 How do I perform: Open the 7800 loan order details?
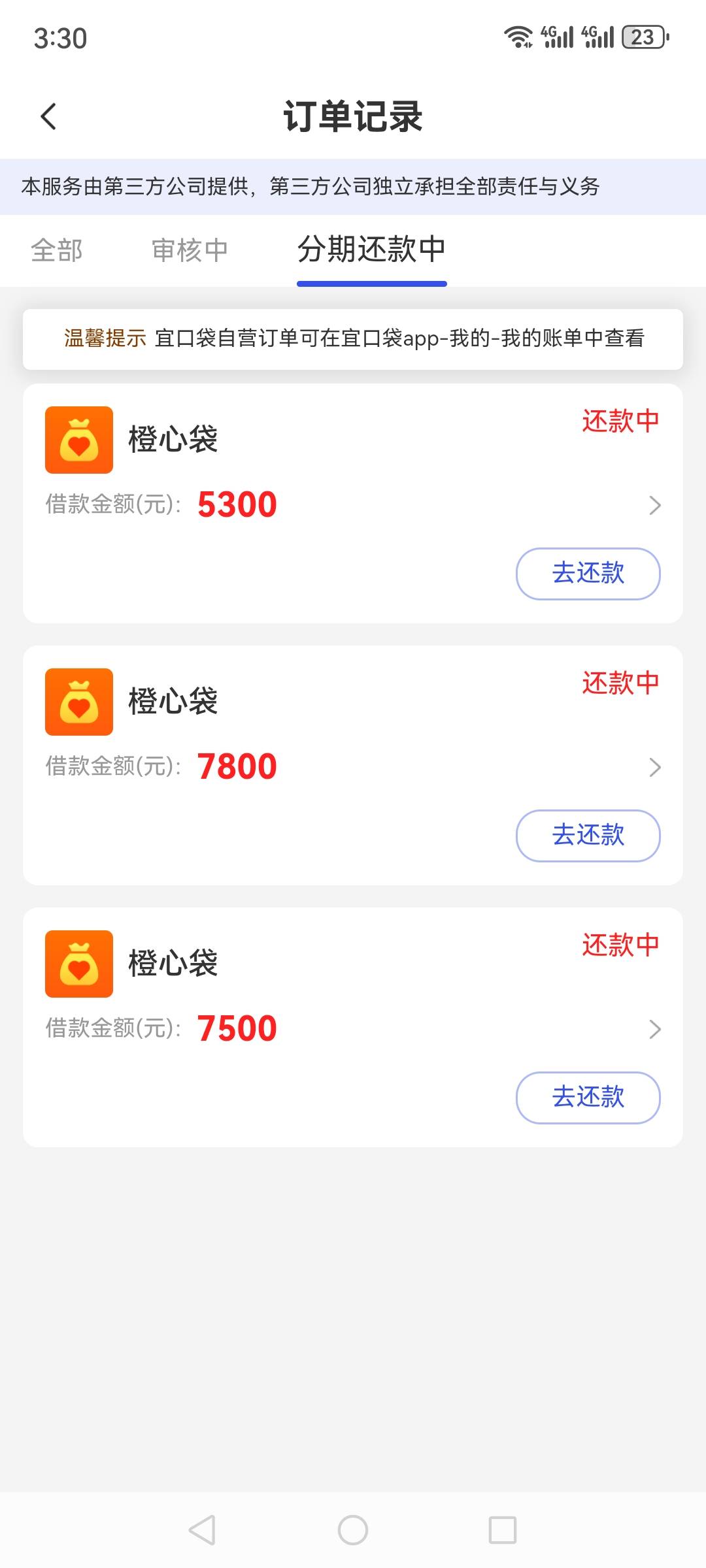click(655, 767)
